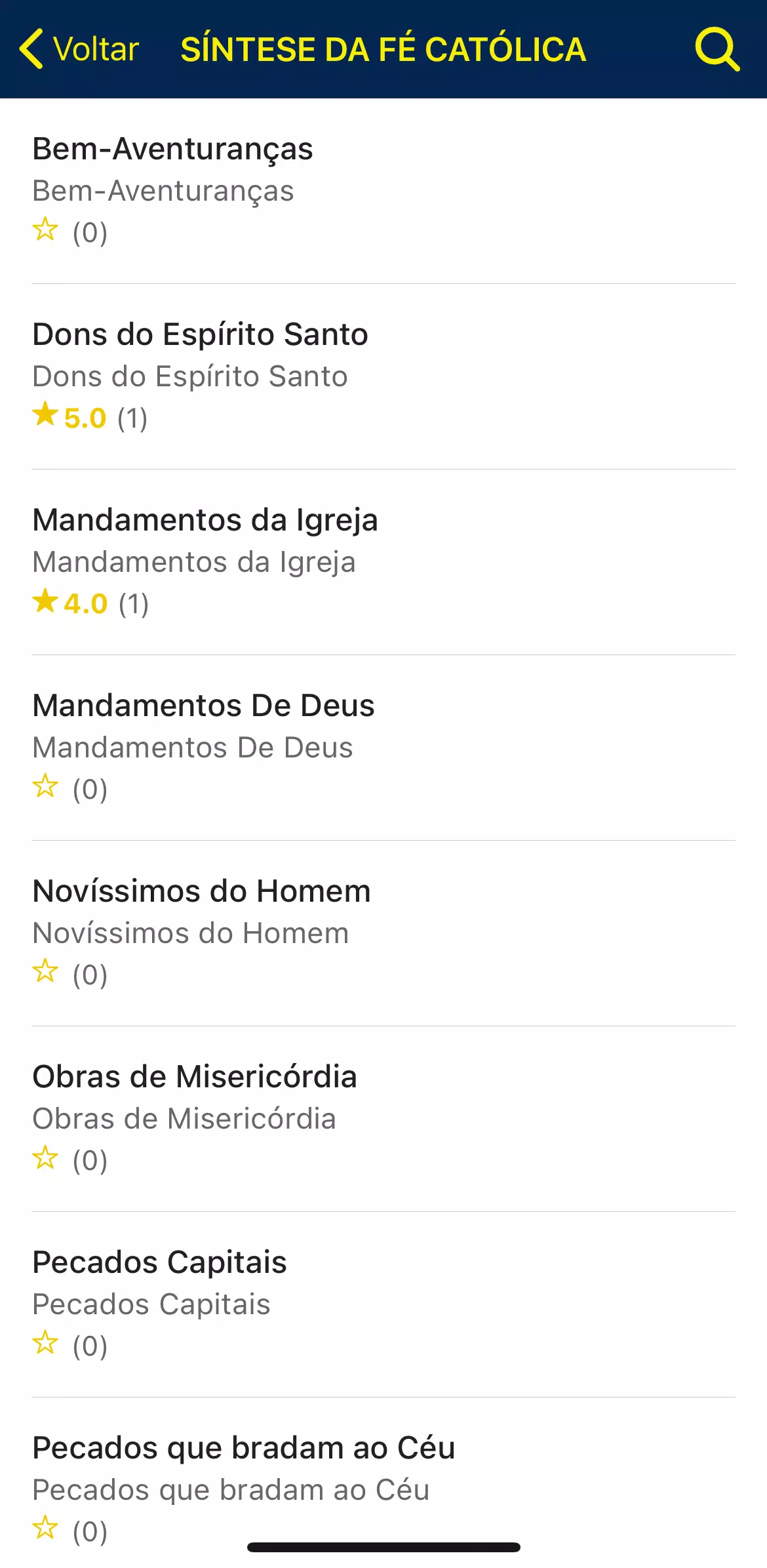View Pecados que bradam ao Céu
This screenshot has width=767, height=1568.
coord(383,1483)
